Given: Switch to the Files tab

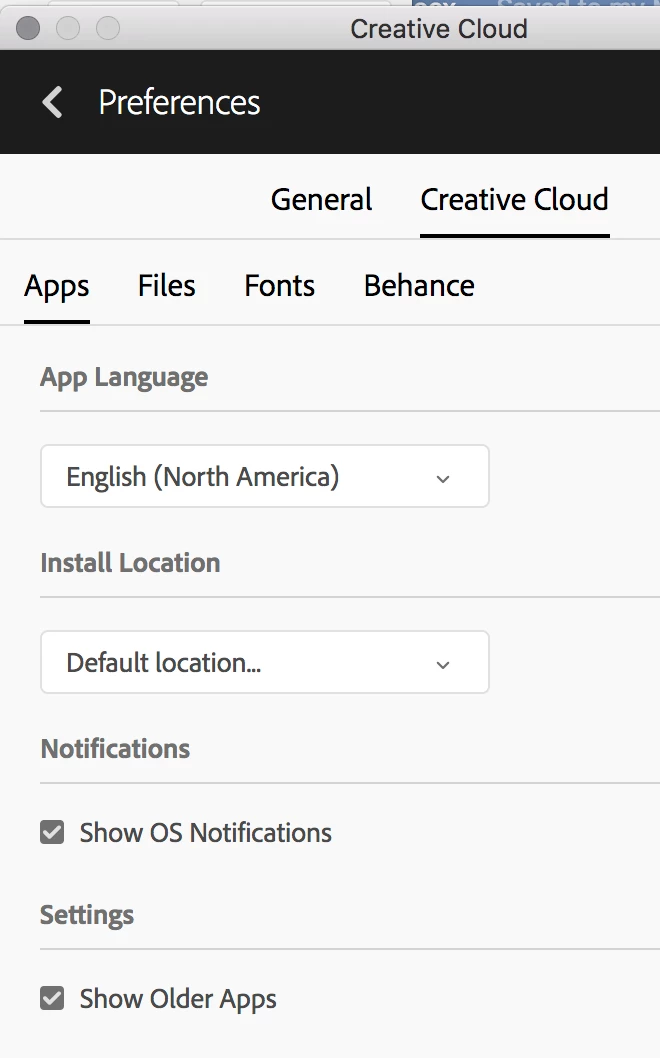Looking at the screenshot, I should 166,286.
